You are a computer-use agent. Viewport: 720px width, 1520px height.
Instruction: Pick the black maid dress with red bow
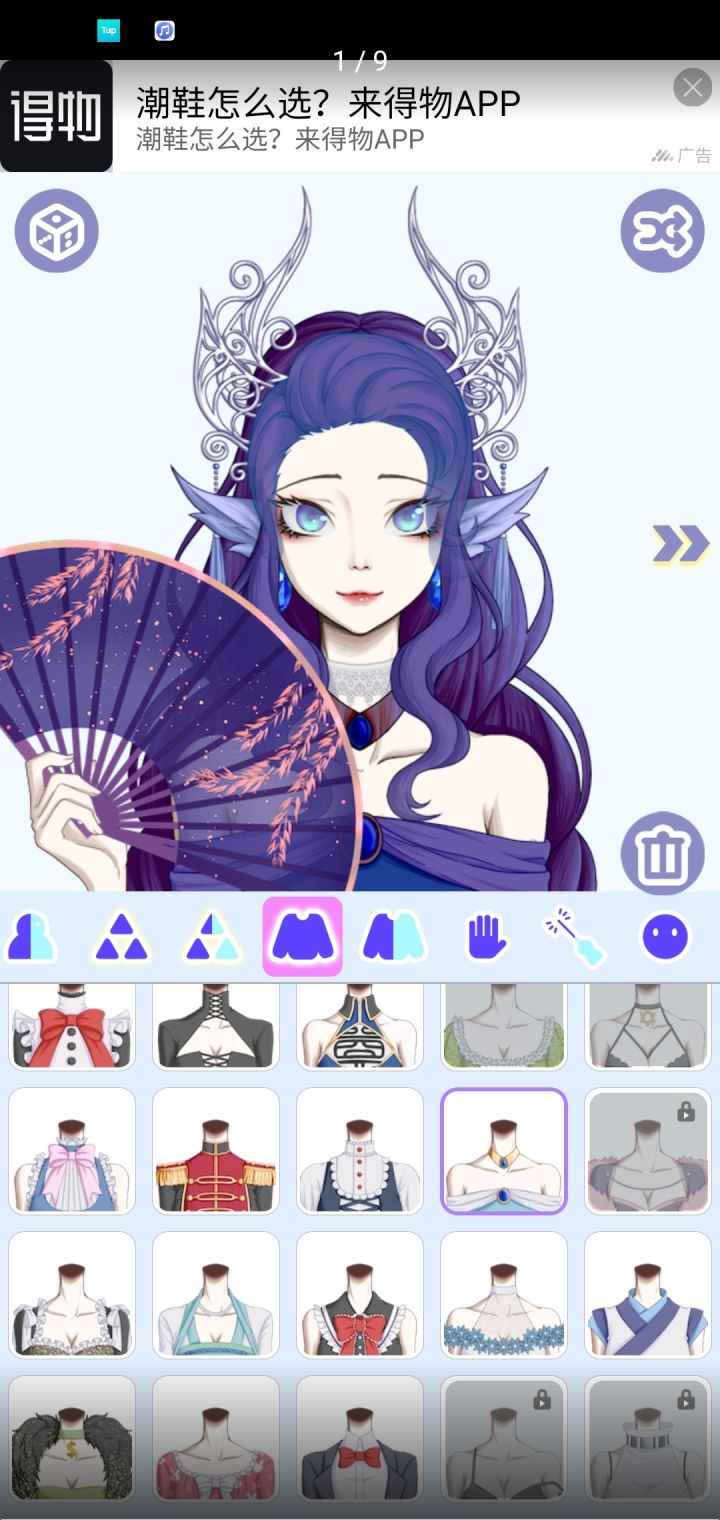pyautogui.click(x=359, y=1295)
